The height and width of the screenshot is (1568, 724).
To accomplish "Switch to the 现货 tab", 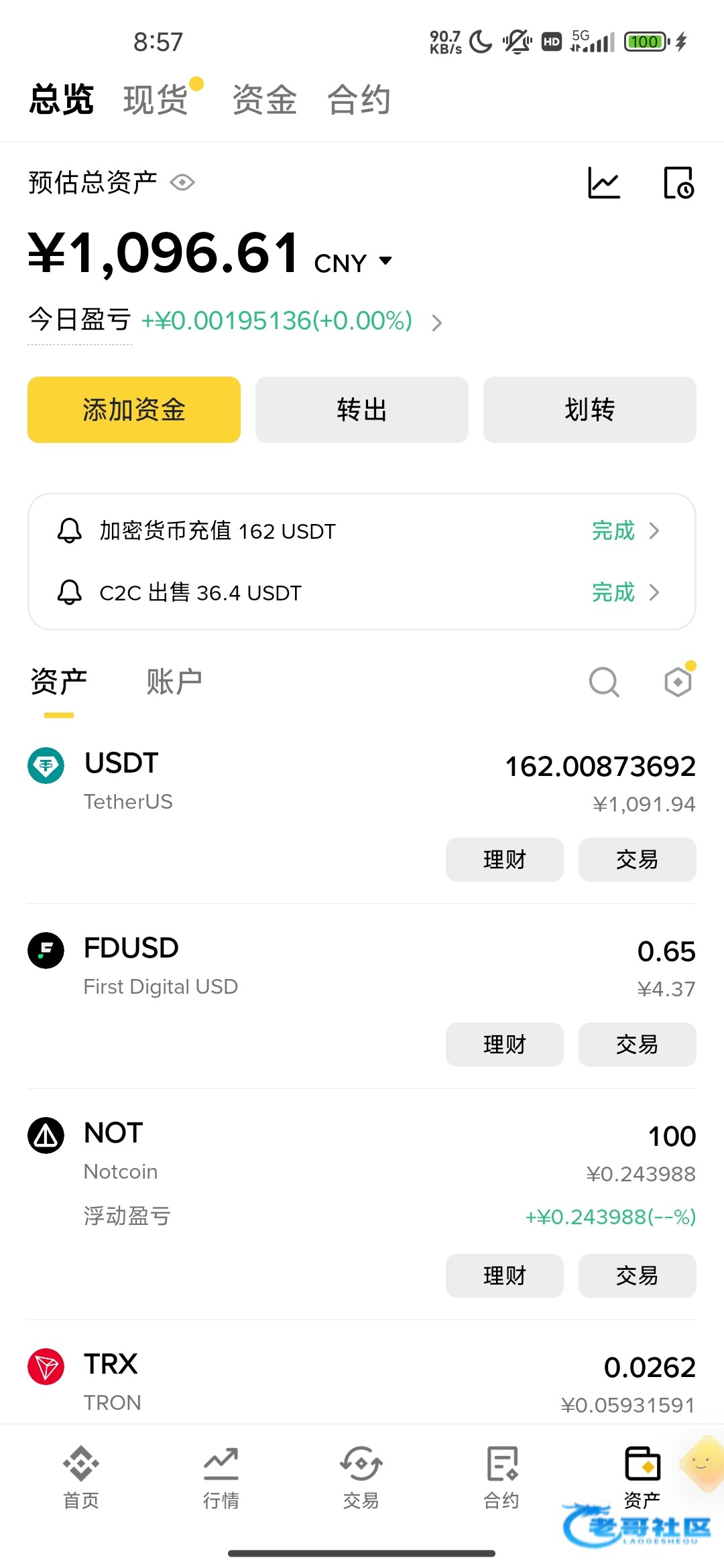I will [x=156, y=100].
